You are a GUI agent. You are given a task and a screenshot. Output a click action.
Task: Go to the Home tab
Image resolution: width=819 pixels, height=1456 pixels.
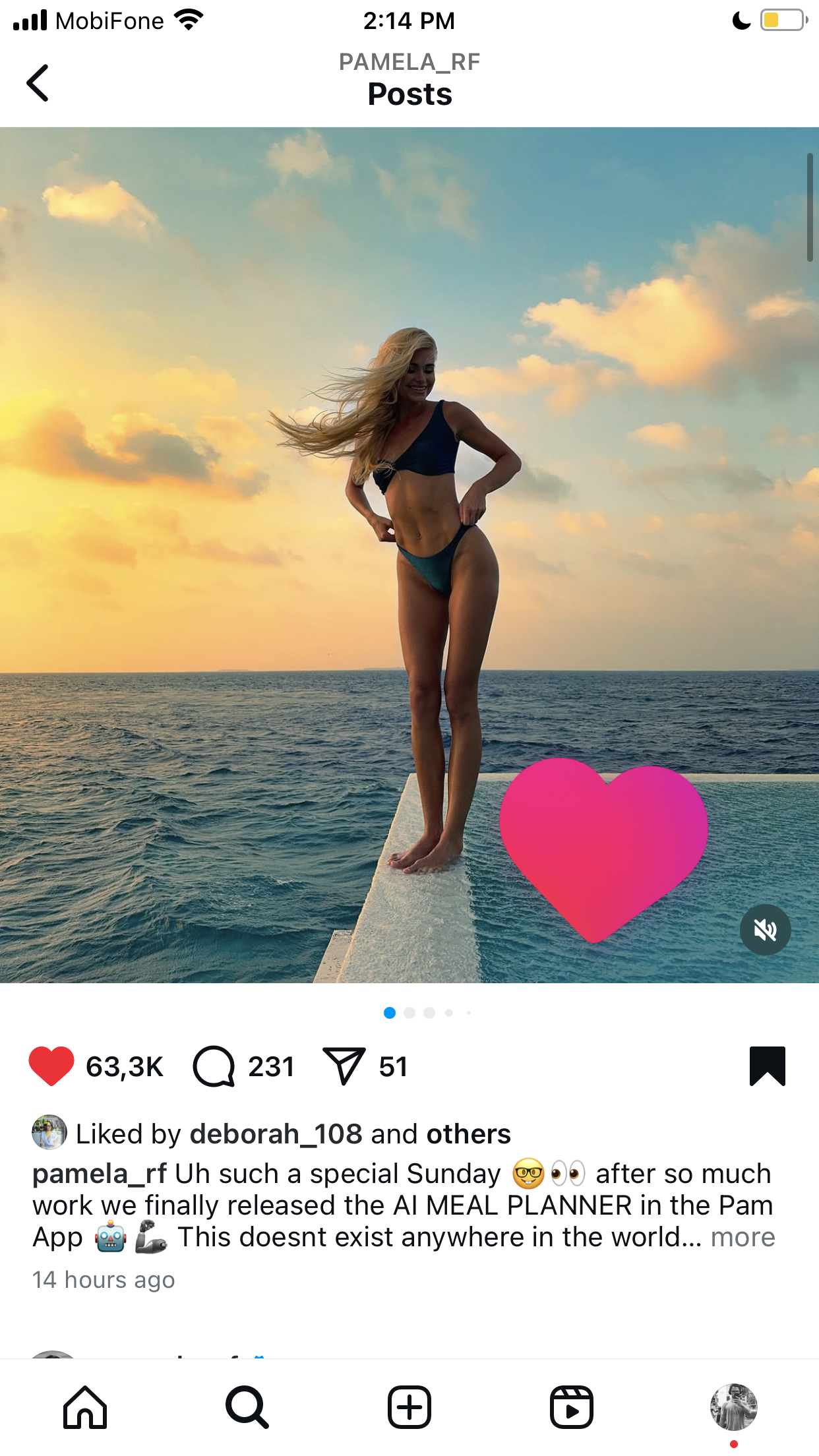click(x=85, y=1407)
